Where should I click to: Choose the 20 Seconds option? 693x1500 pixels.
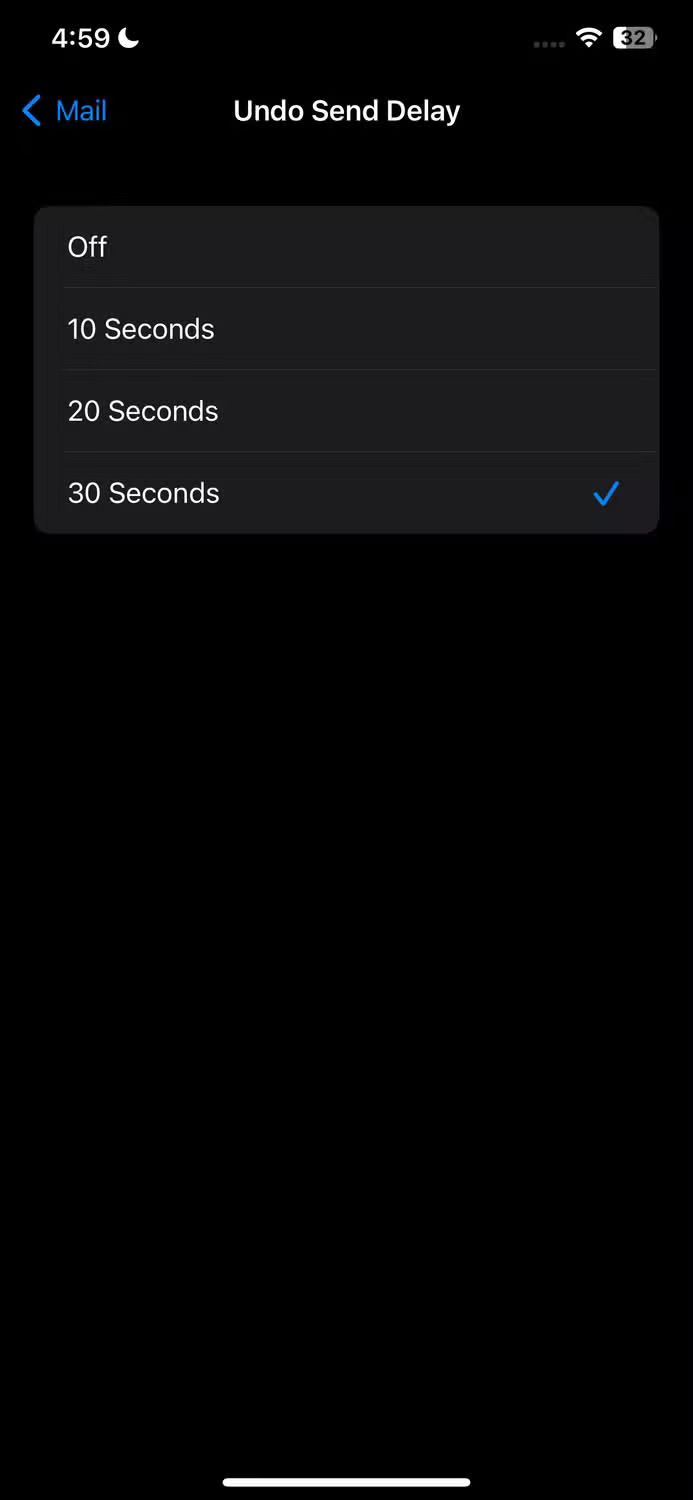point(346,411)
